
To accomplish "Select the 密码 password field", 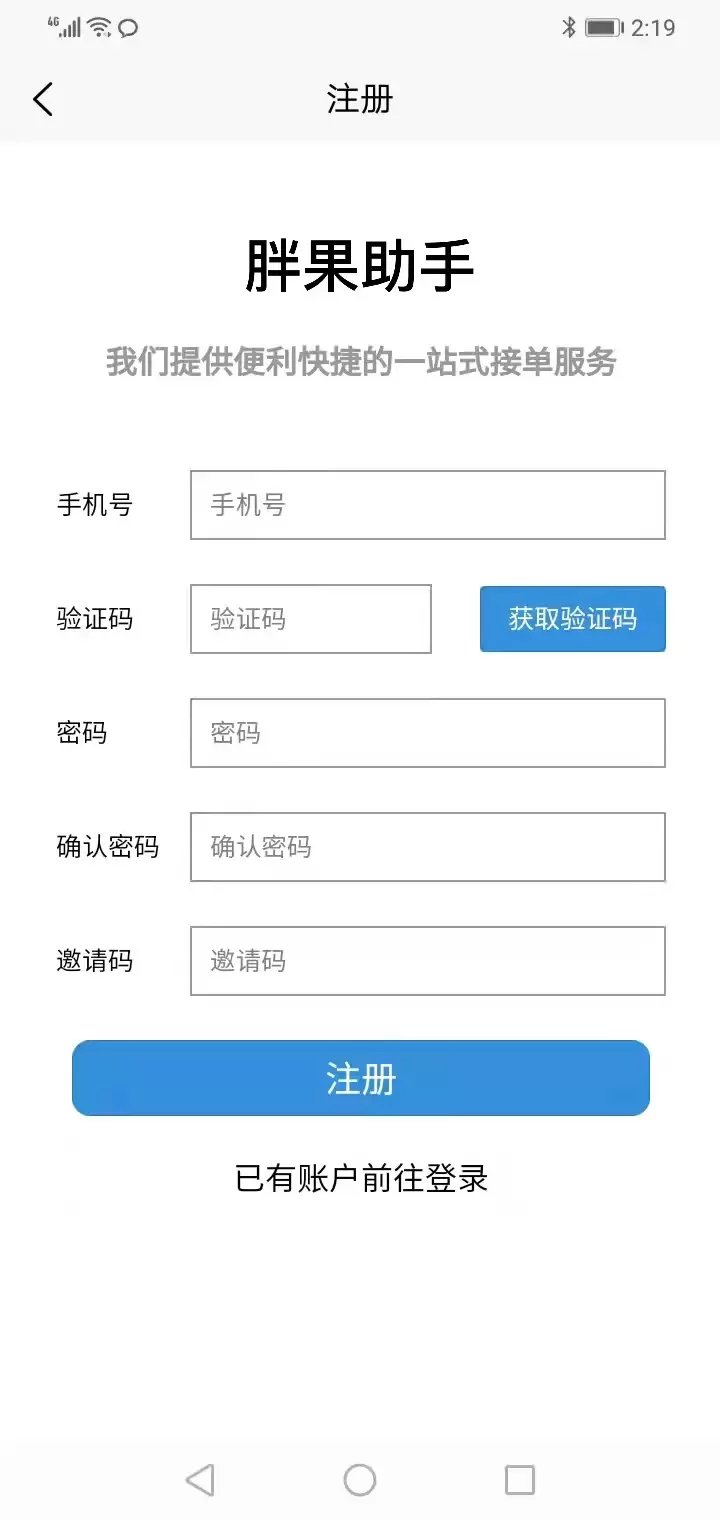I will tap(427, 733).
